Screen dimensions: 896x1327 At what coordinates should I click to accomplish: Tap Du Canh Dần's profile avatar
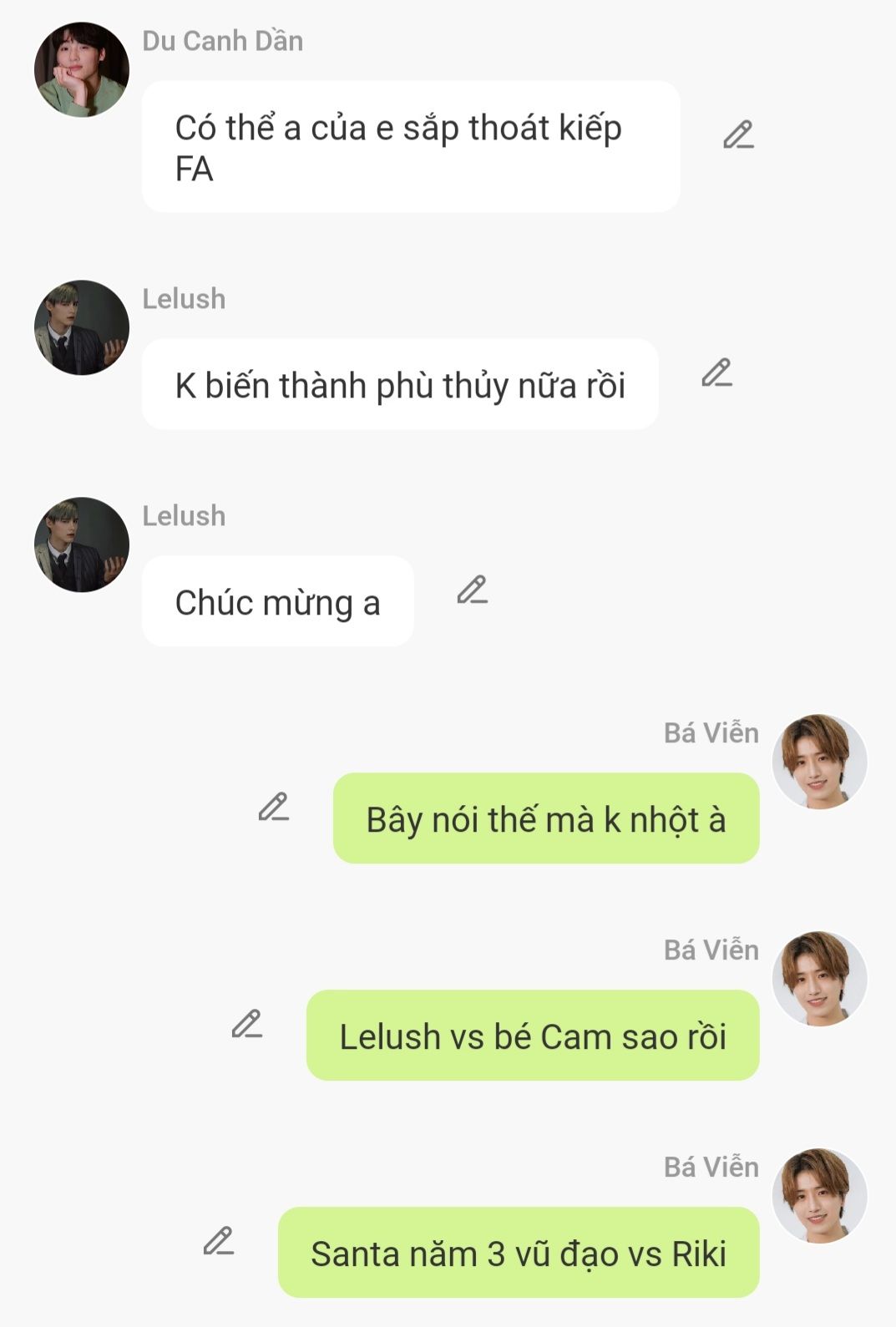coord(82,70)
